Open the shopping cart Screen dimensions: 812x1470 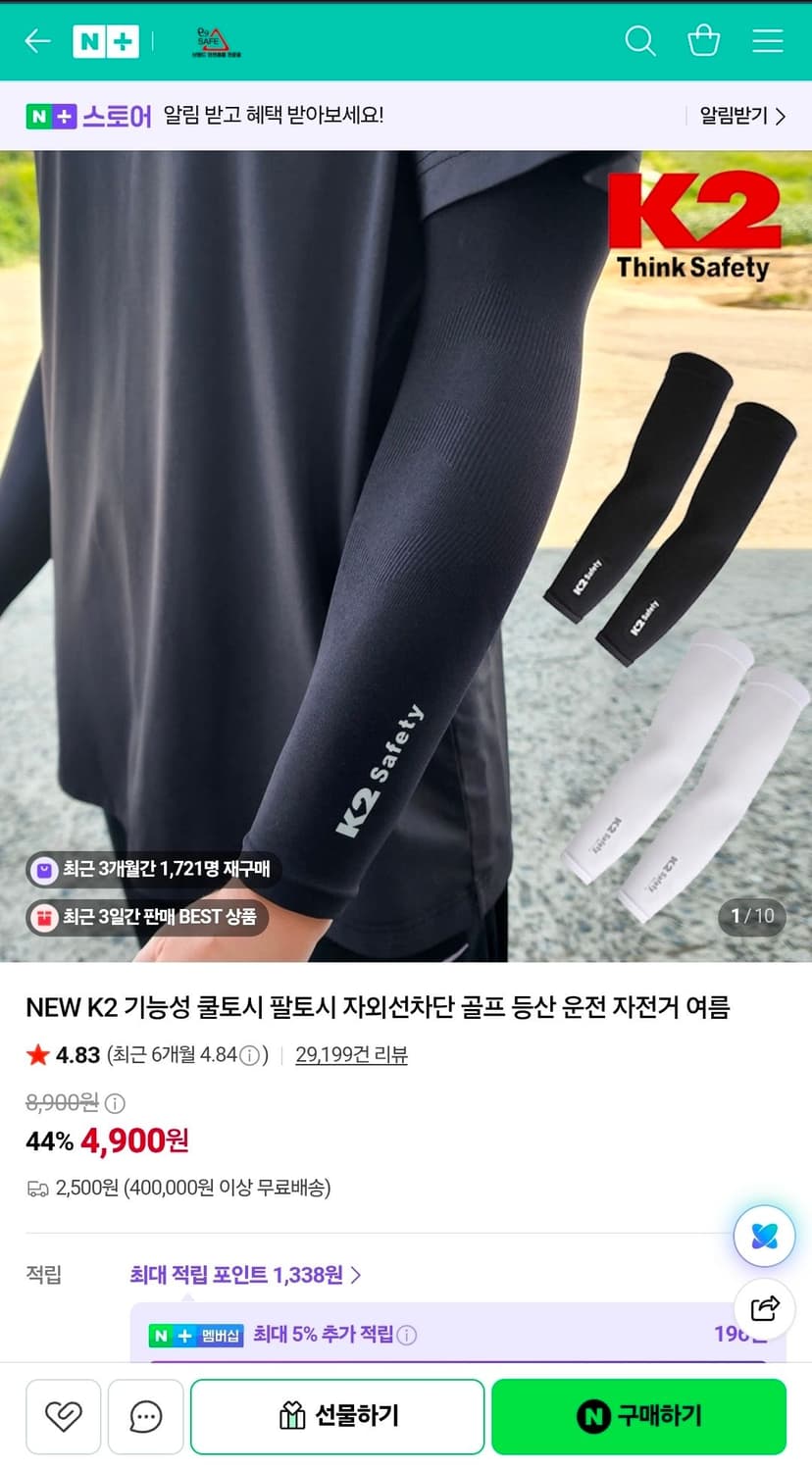pos(703,41)
